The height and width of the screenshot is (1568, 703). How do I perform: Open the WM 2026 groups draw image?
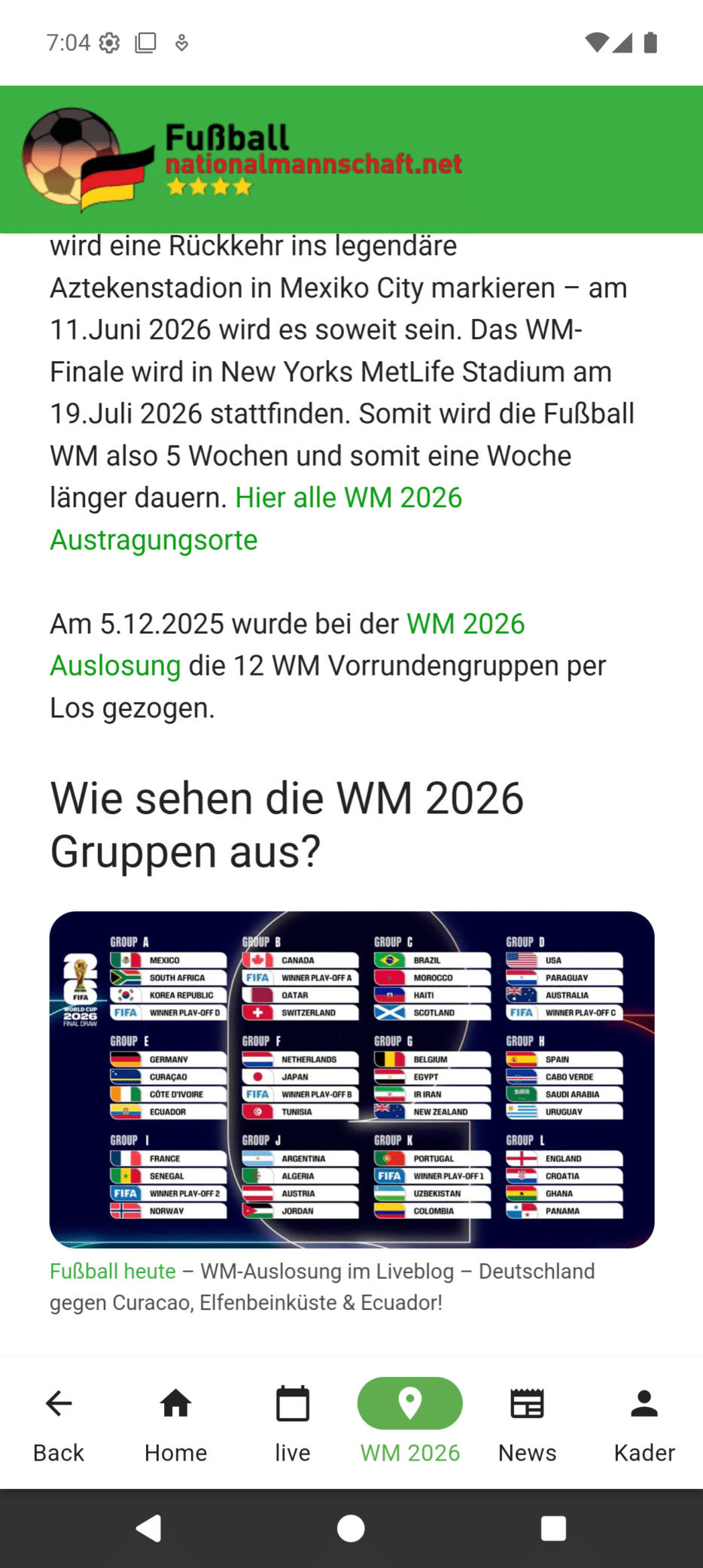click(351, 1079)
